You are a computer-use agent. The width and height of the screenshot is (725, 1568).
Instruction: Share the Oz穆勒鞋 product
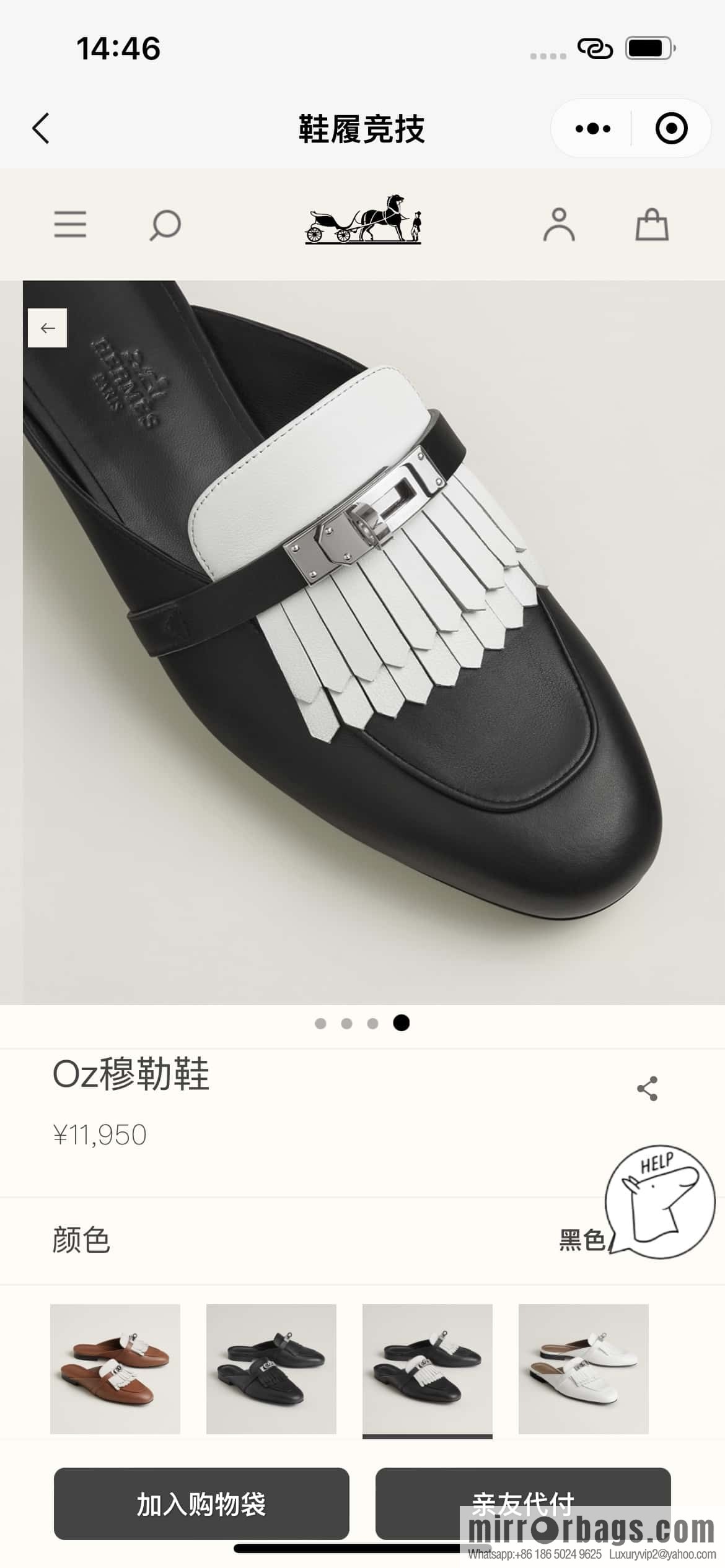pyautogui.click(x=647, y=1088)
